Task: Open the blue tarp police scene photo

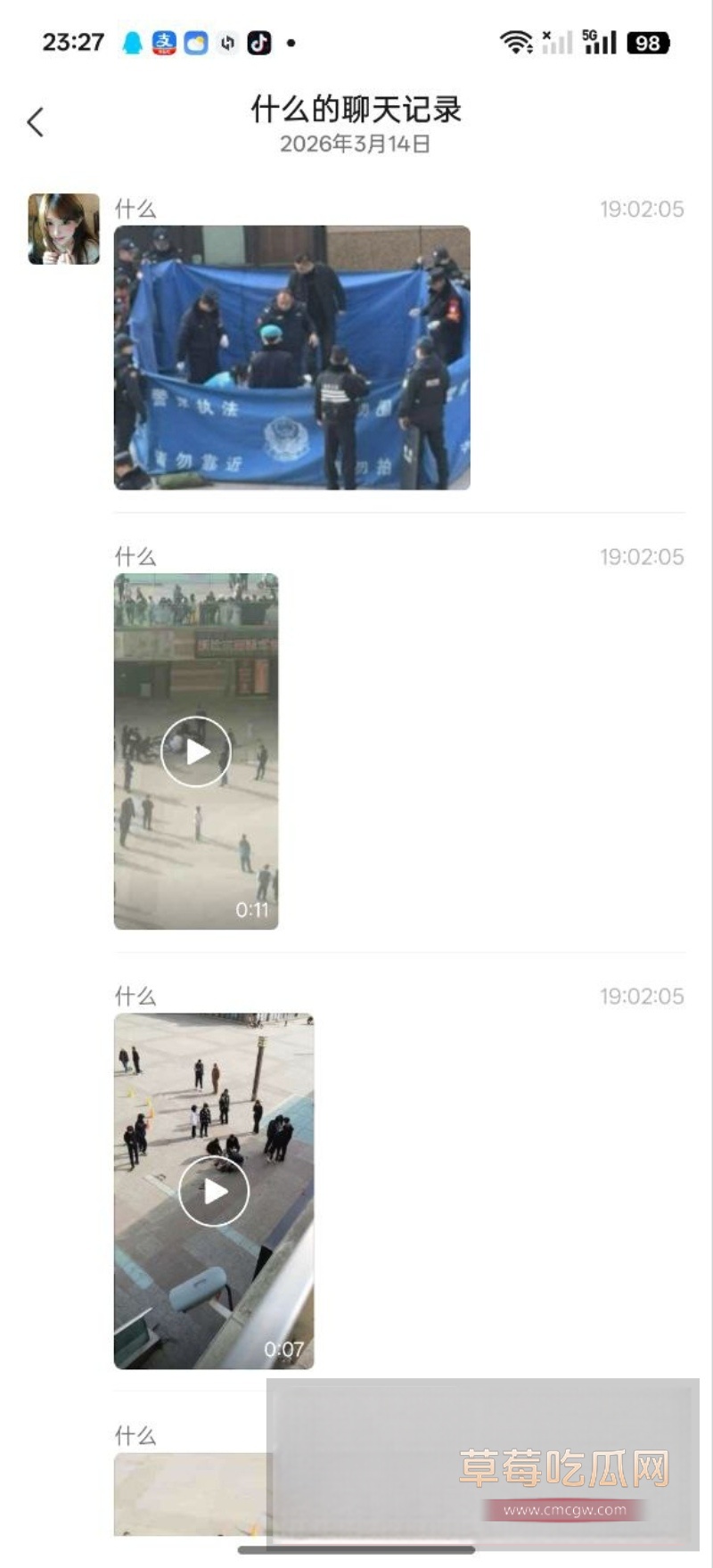Action: click(x=292, y=357)
